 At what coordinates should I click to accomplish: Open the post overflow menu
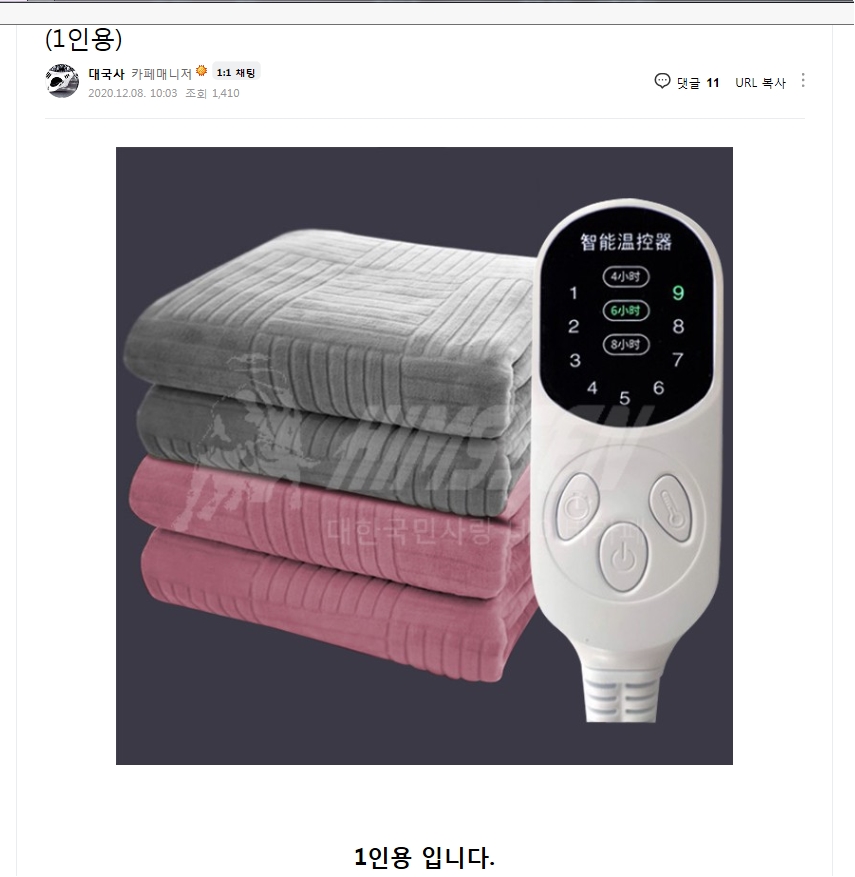803,81
